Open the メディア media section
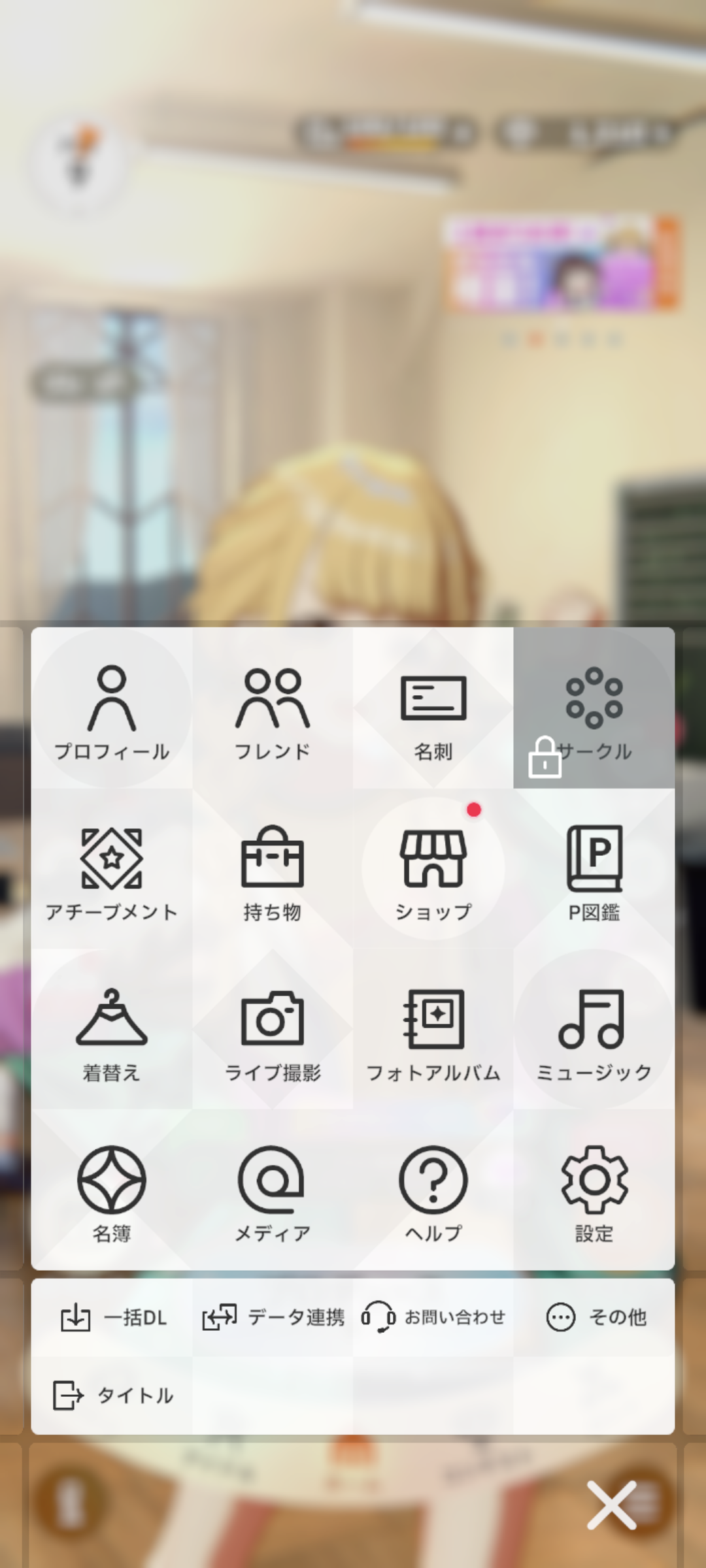This screenshot has height=1568, width=706. (273, 1190)
